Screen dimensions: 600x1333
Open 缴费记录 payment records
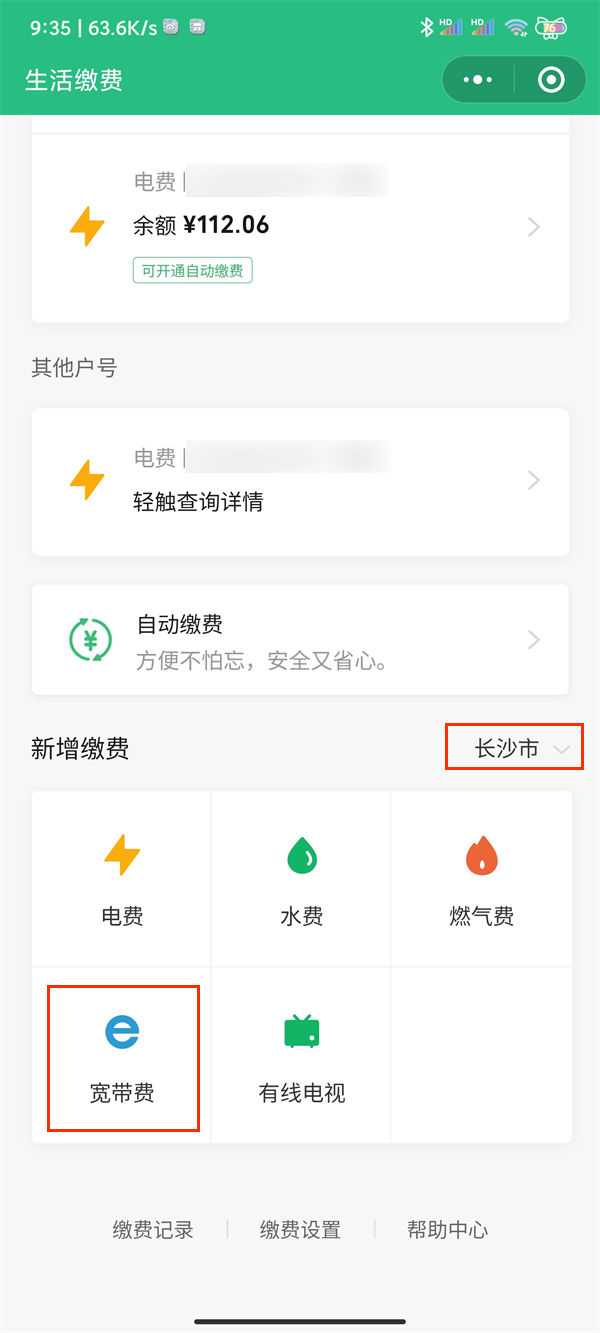(153, 1230)
